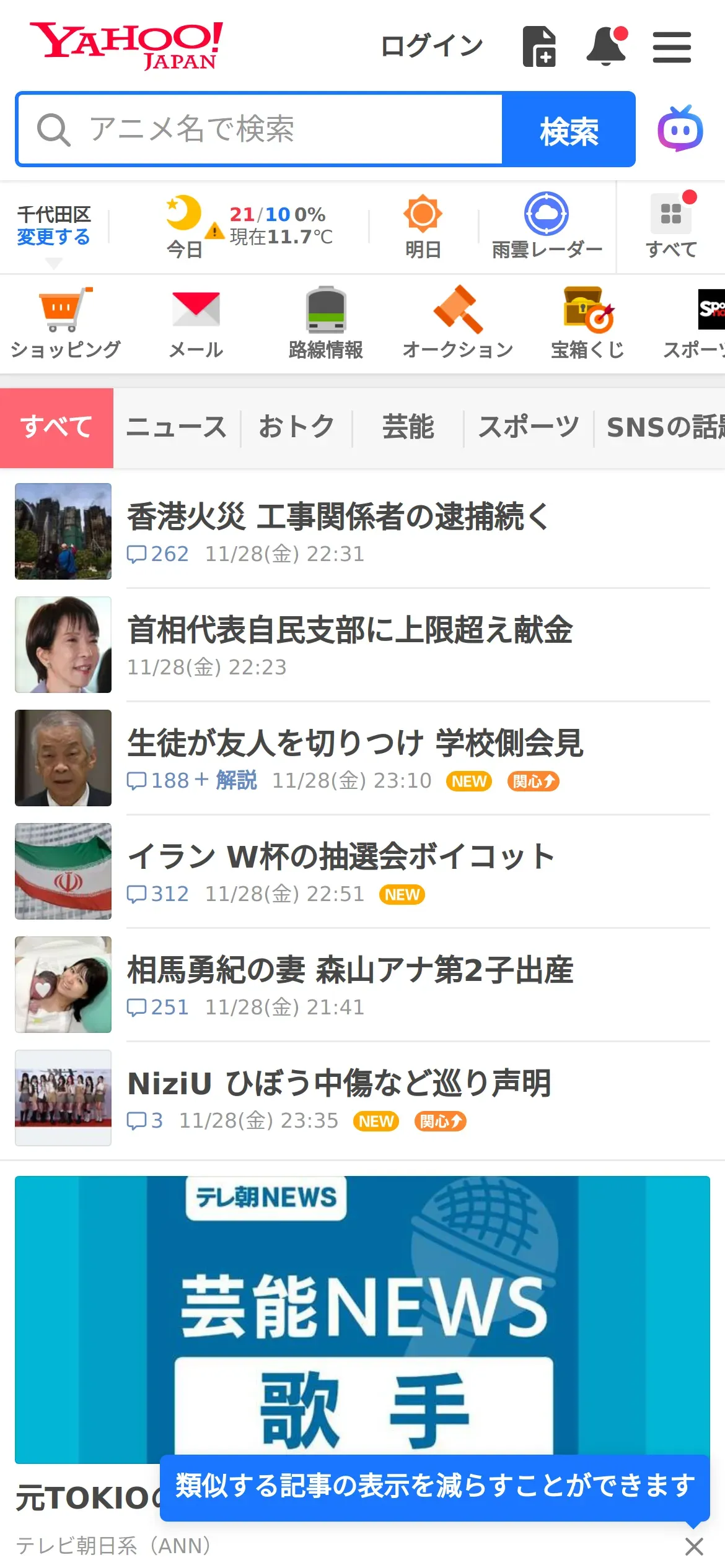Tap the blue 検索 button
This screenshot has height=1568, width=725.
(568, 129)
